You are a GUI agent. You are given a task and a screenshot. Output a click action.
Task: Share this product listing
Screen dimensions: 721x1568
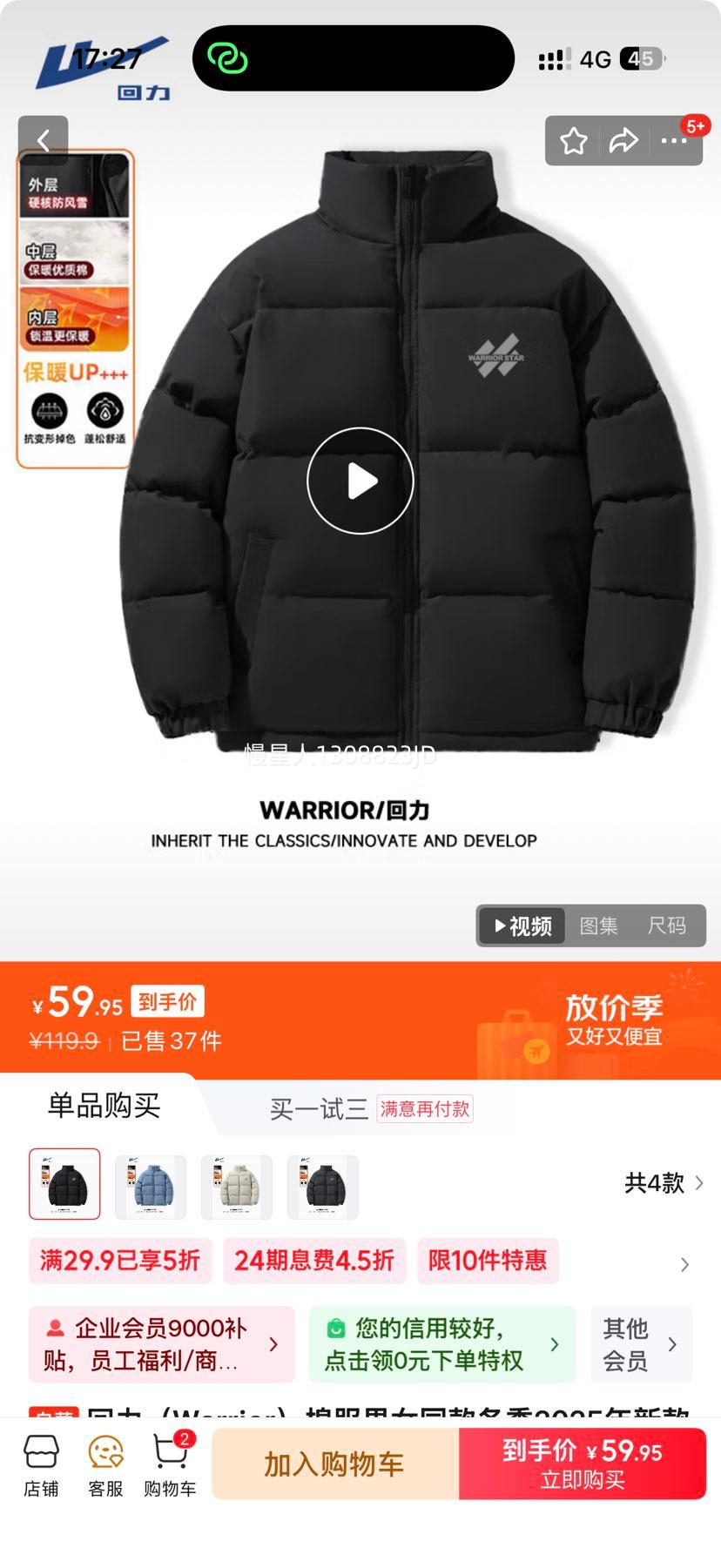click(623, 141)
